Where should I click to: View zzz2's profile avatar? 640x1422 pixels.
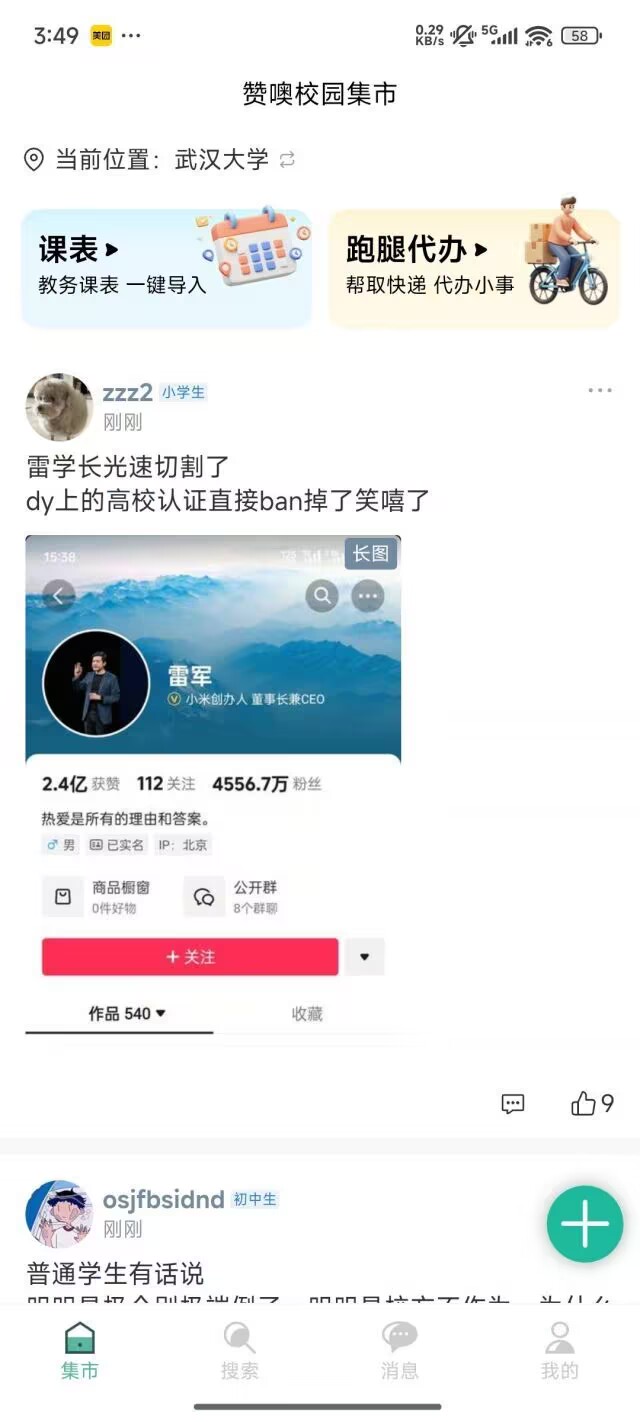[x=58, y=407]
